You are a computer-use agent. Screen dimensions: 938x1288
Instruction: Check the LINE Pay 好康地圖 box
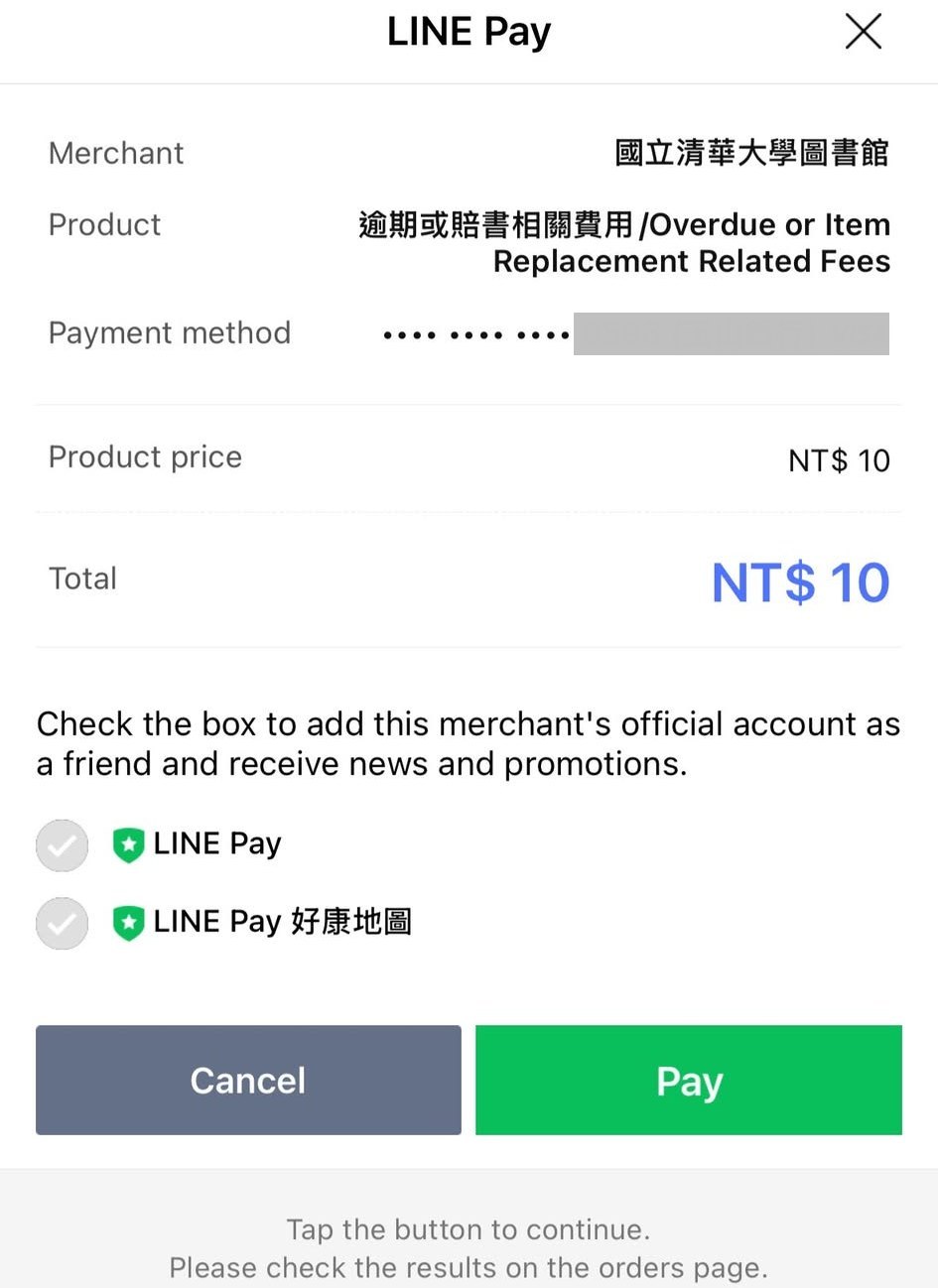pos(62,923)
